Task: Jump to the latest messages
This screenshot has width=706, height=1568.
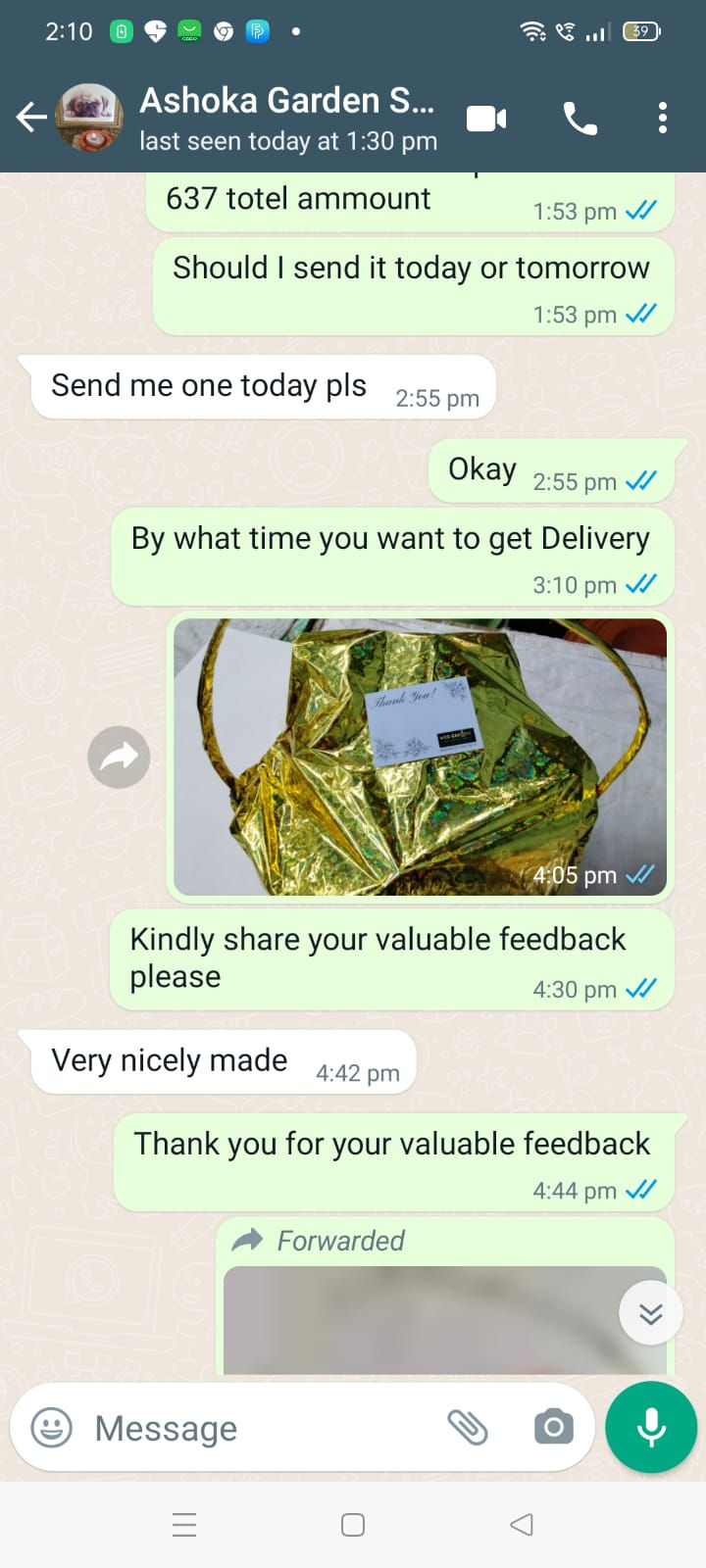Action: (651, 1313)
